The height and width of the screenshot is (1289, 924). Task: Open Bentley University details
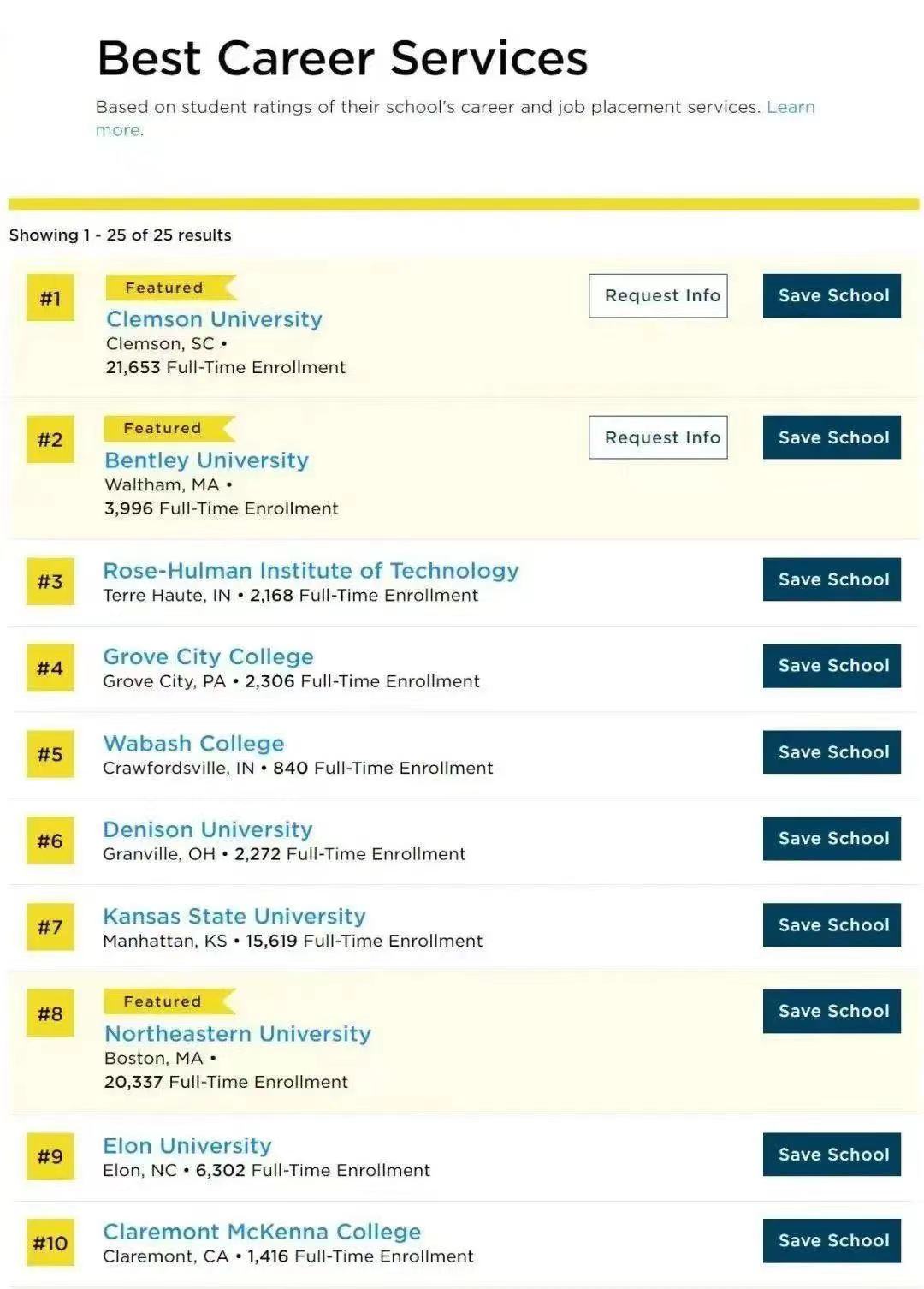point(206,460)
